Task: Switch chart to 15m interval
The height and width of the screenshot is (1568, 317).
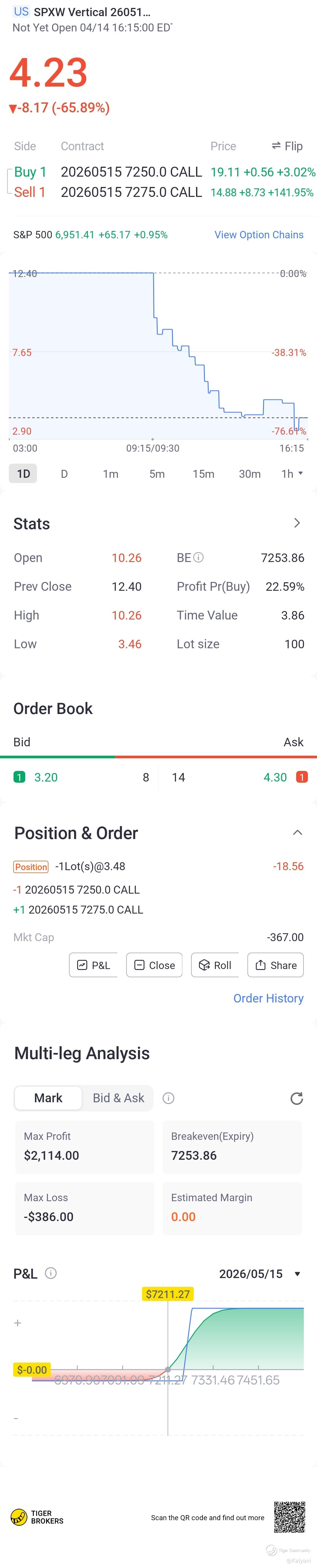Action: click(203, 474)
